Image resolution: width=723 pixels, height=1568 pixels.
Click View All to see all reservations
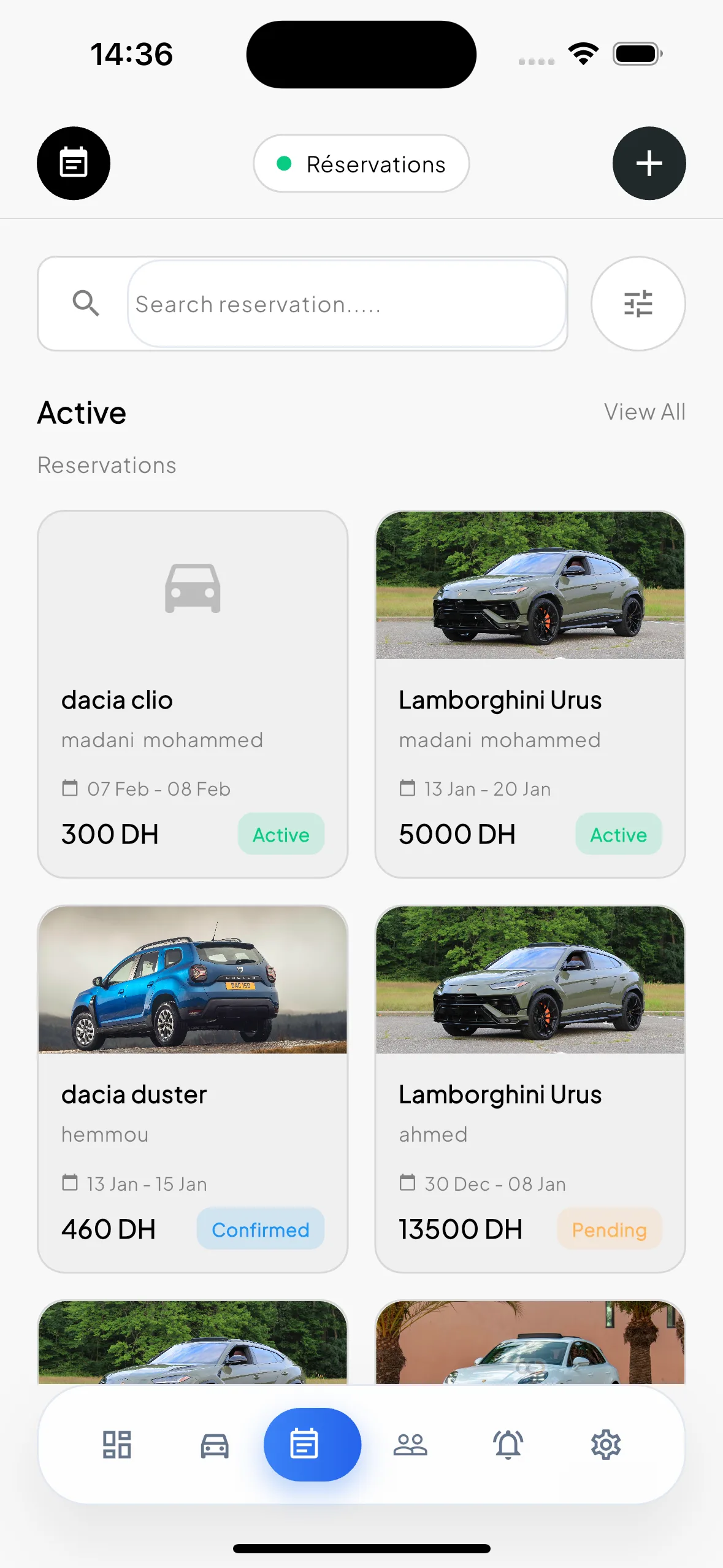645,412
